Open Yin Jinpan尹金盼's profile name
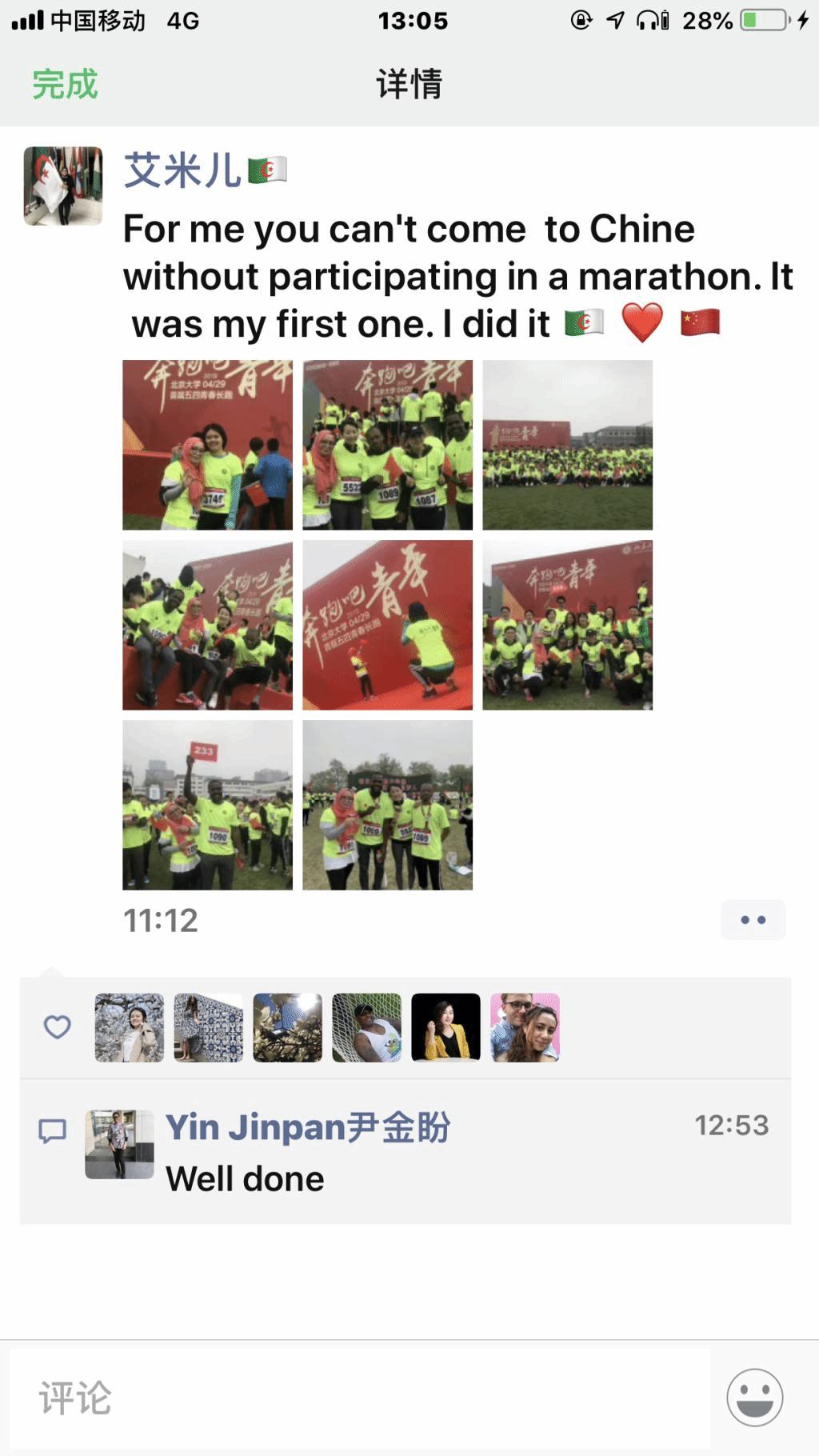 [308, 1127]
